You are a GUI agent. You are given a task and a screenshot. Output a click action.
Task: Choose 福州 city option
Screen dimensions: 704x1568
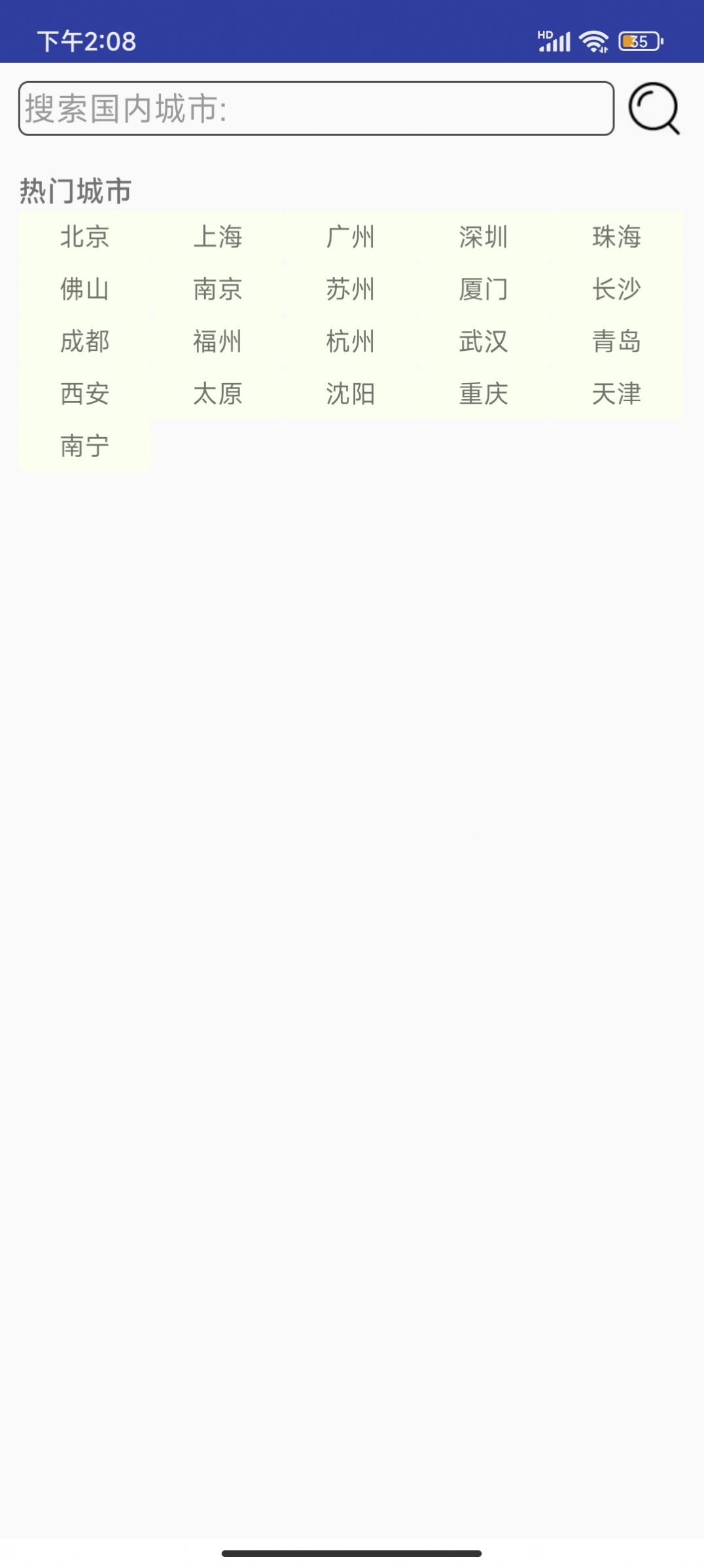[218, 342]
